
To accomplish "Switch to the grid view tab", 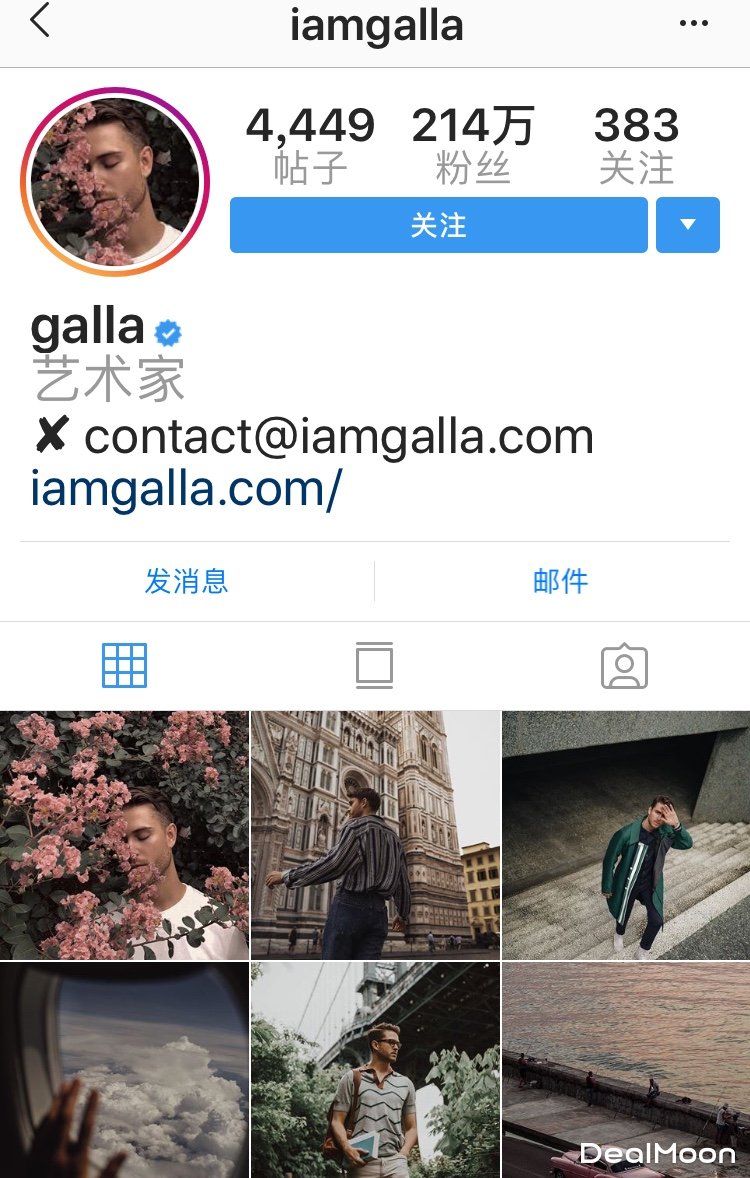I will [125, 665].
